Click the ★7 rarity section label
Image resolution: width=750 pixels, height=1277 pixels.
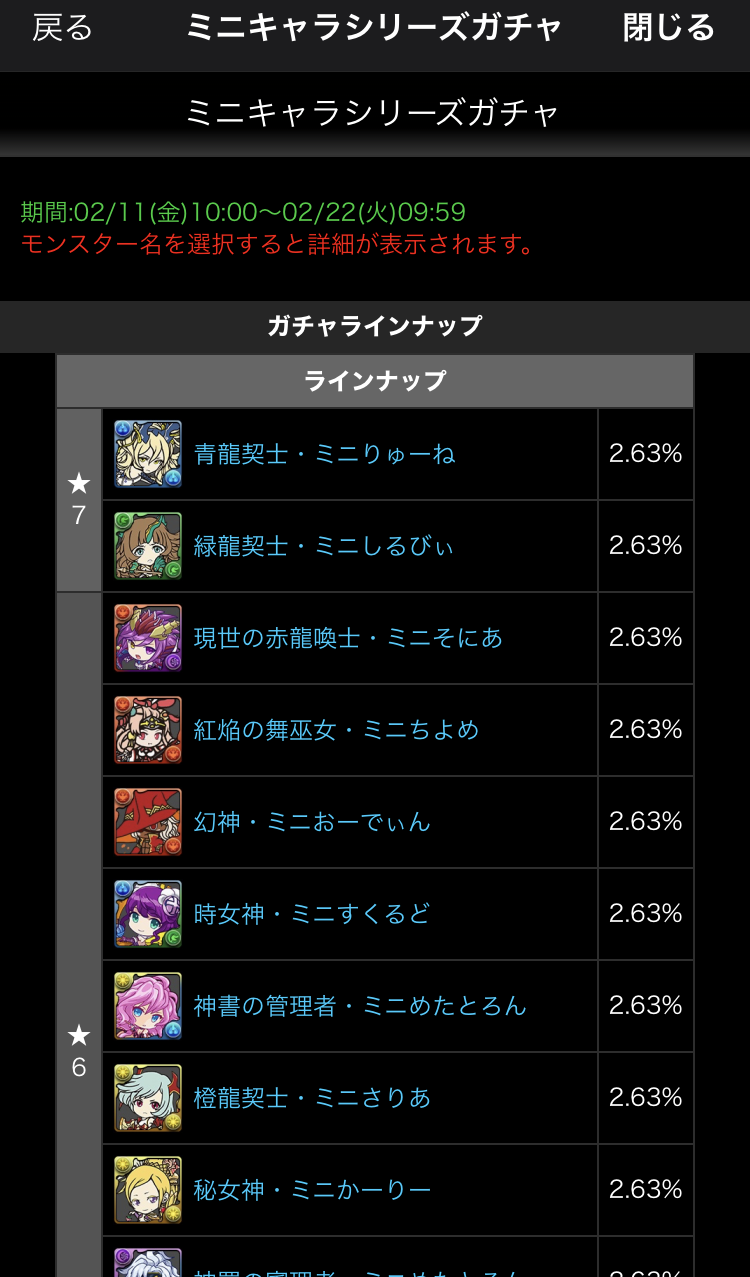tap(79, 496)
